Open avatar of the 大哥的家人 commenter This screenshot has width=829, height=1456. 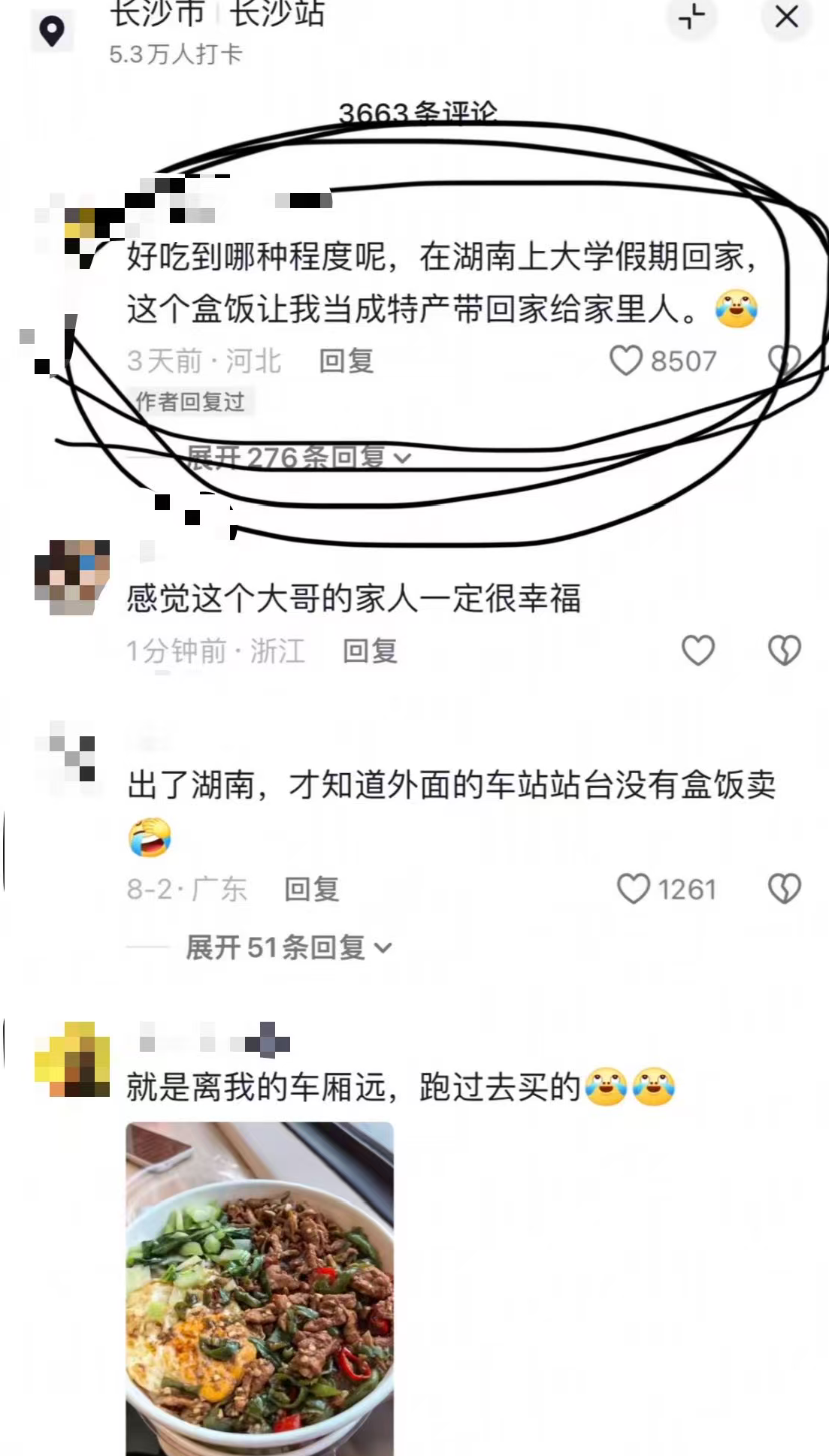[72, 577]
